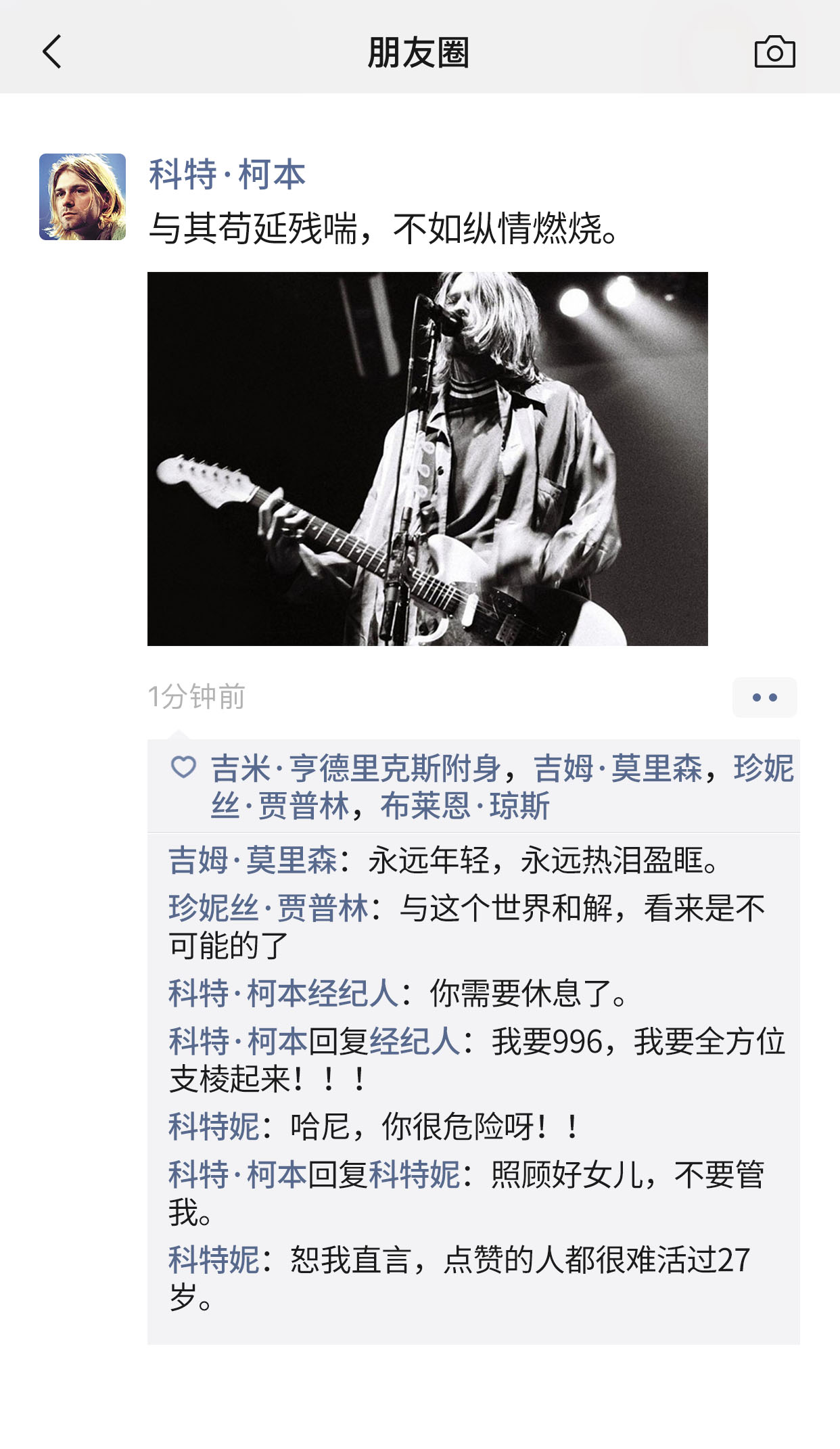Open 科特·柯本's profile avatar

[x=83, y=197]
